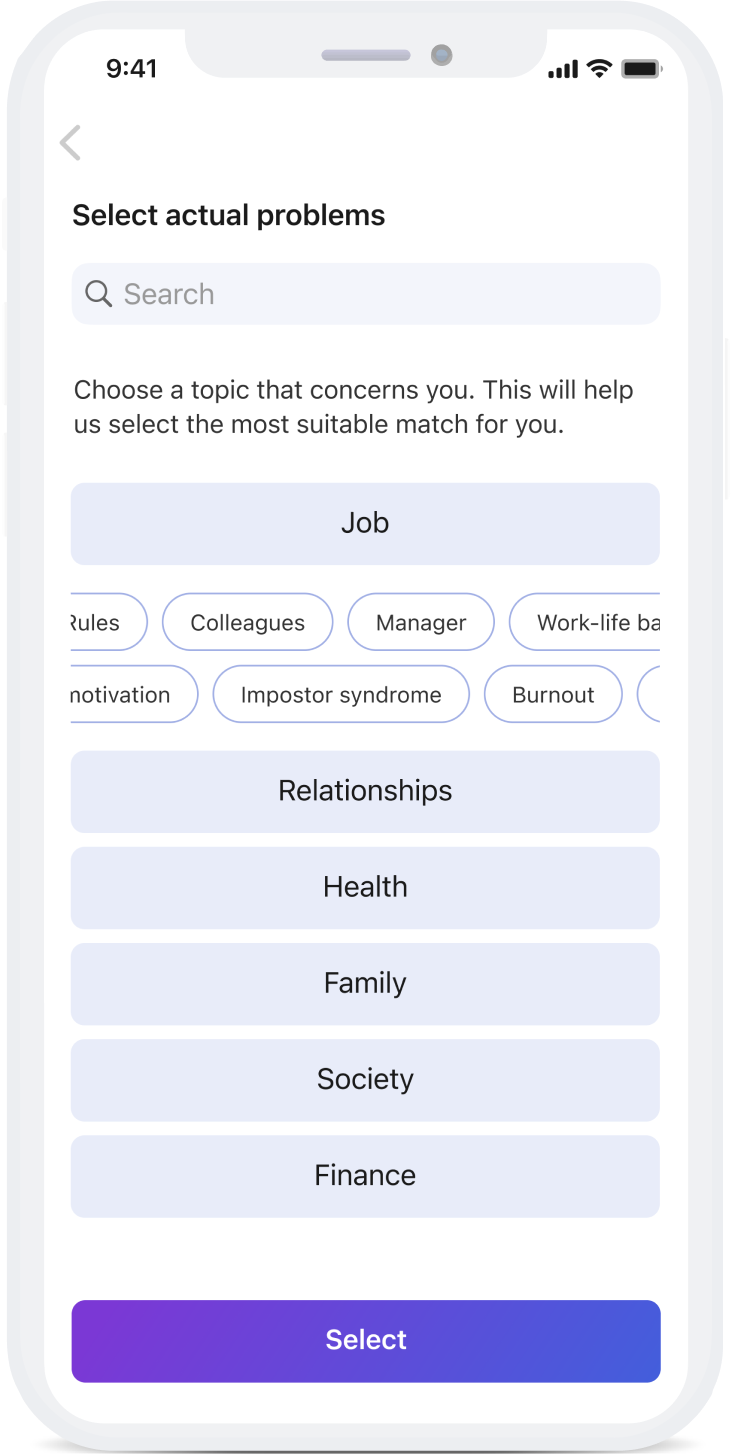Expand the Finance category
The width and height of the screenshot is (732, 1454).
(x=365, y=1175)
